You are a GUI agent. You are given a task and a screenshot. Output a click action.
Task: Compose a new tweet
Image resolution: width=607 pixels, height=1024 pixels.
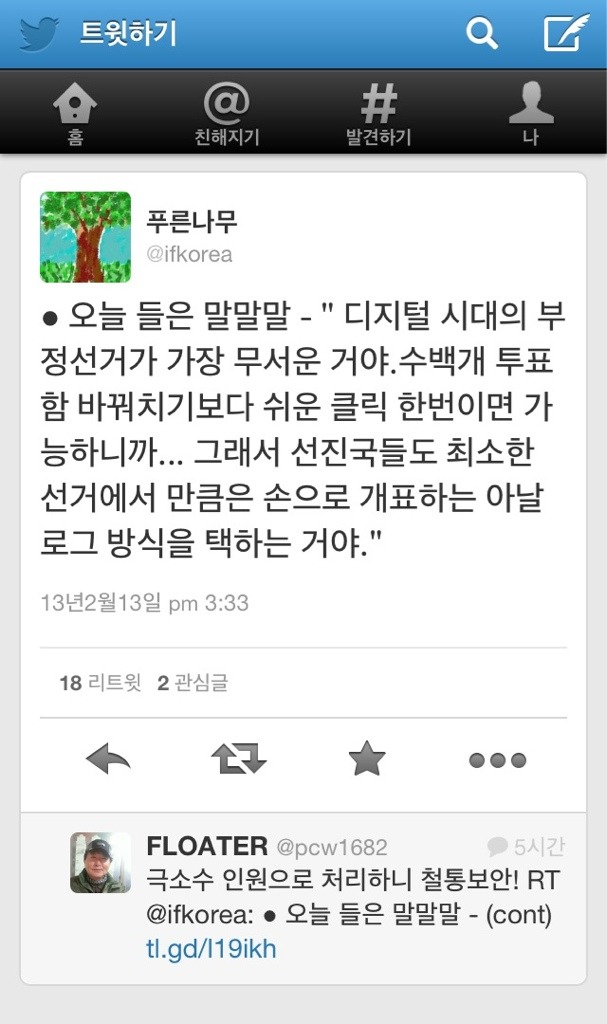(565, 34)
